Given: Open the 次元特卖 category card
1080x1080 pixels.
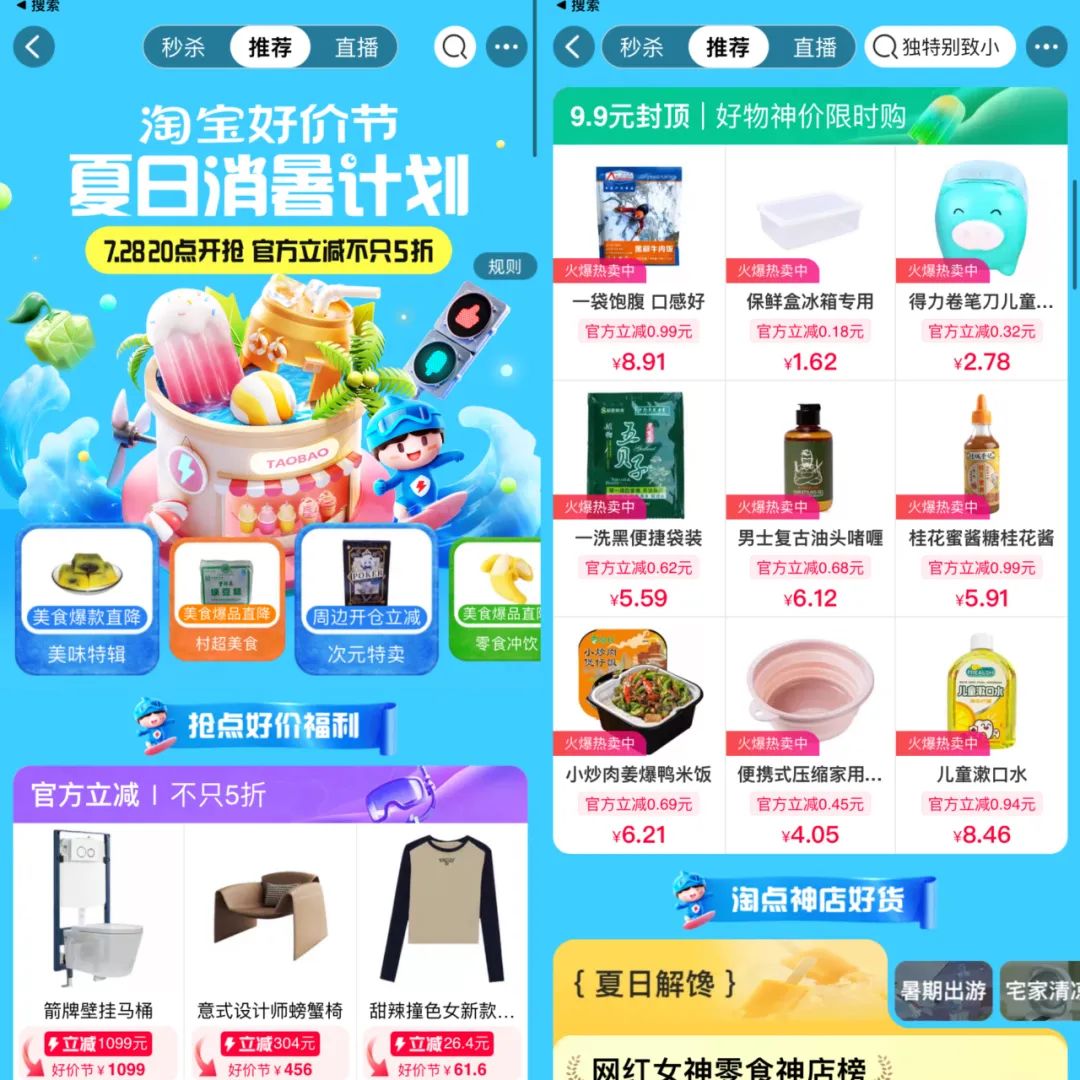Looking at the screenshot, I should [x=365, y=598].
